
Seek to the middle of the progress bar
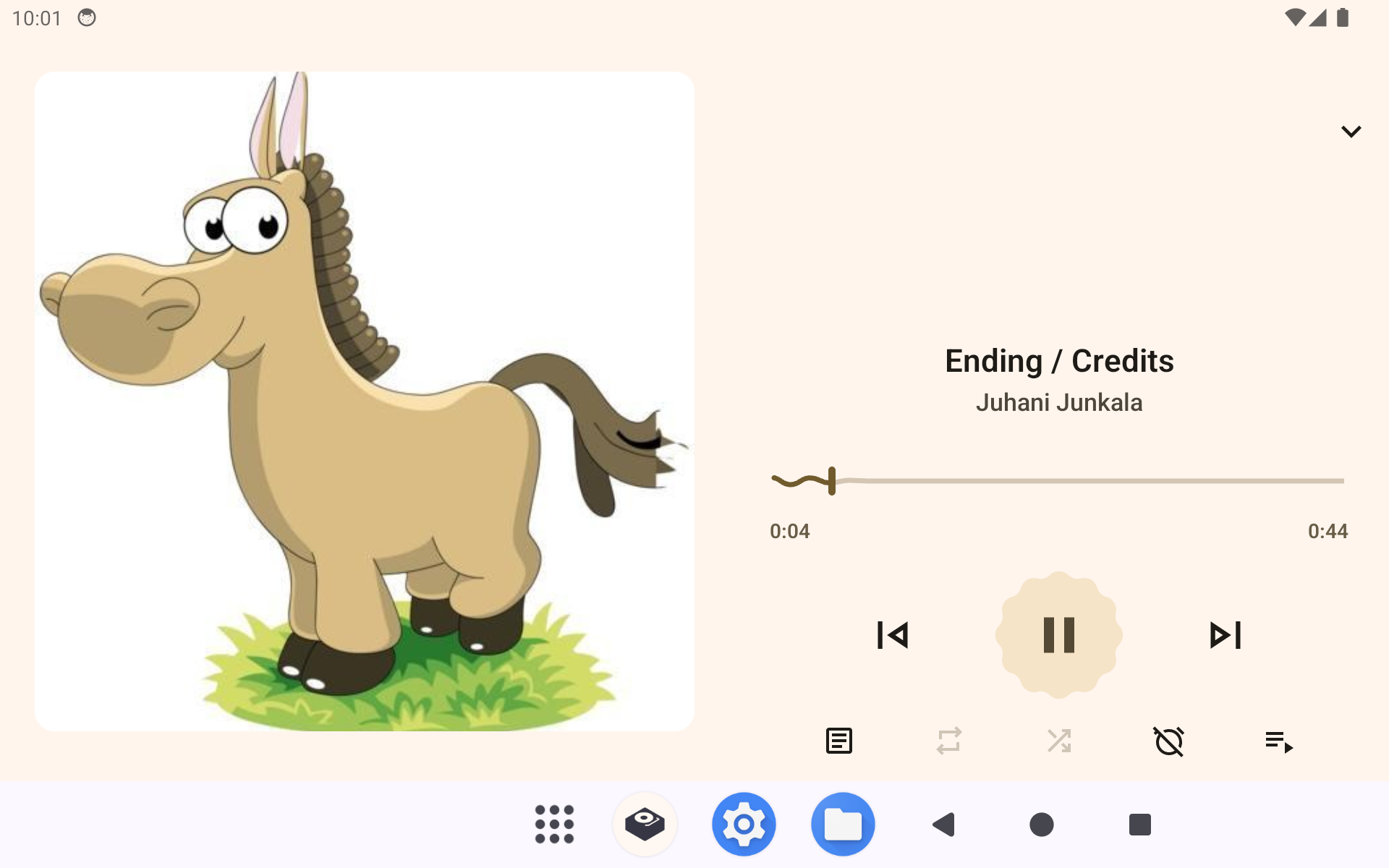click(x=1058, y=481)
